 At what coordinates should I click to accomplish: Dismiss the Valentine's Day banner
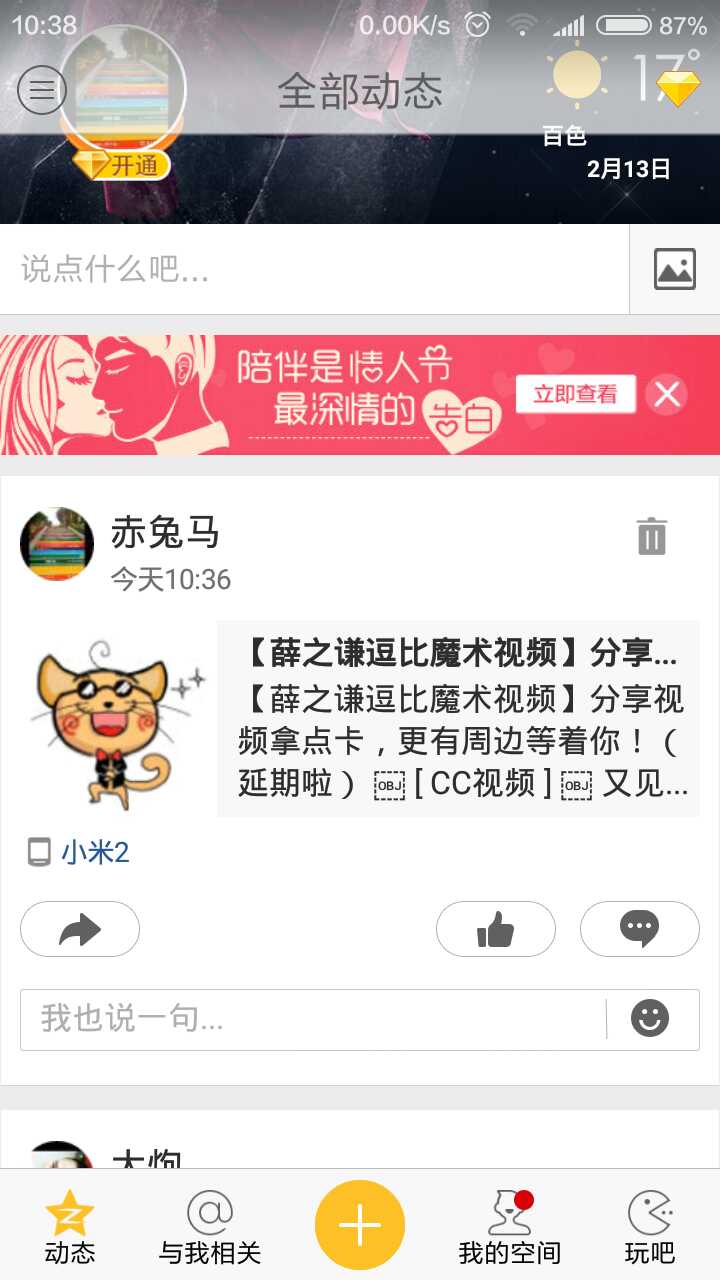666,395
